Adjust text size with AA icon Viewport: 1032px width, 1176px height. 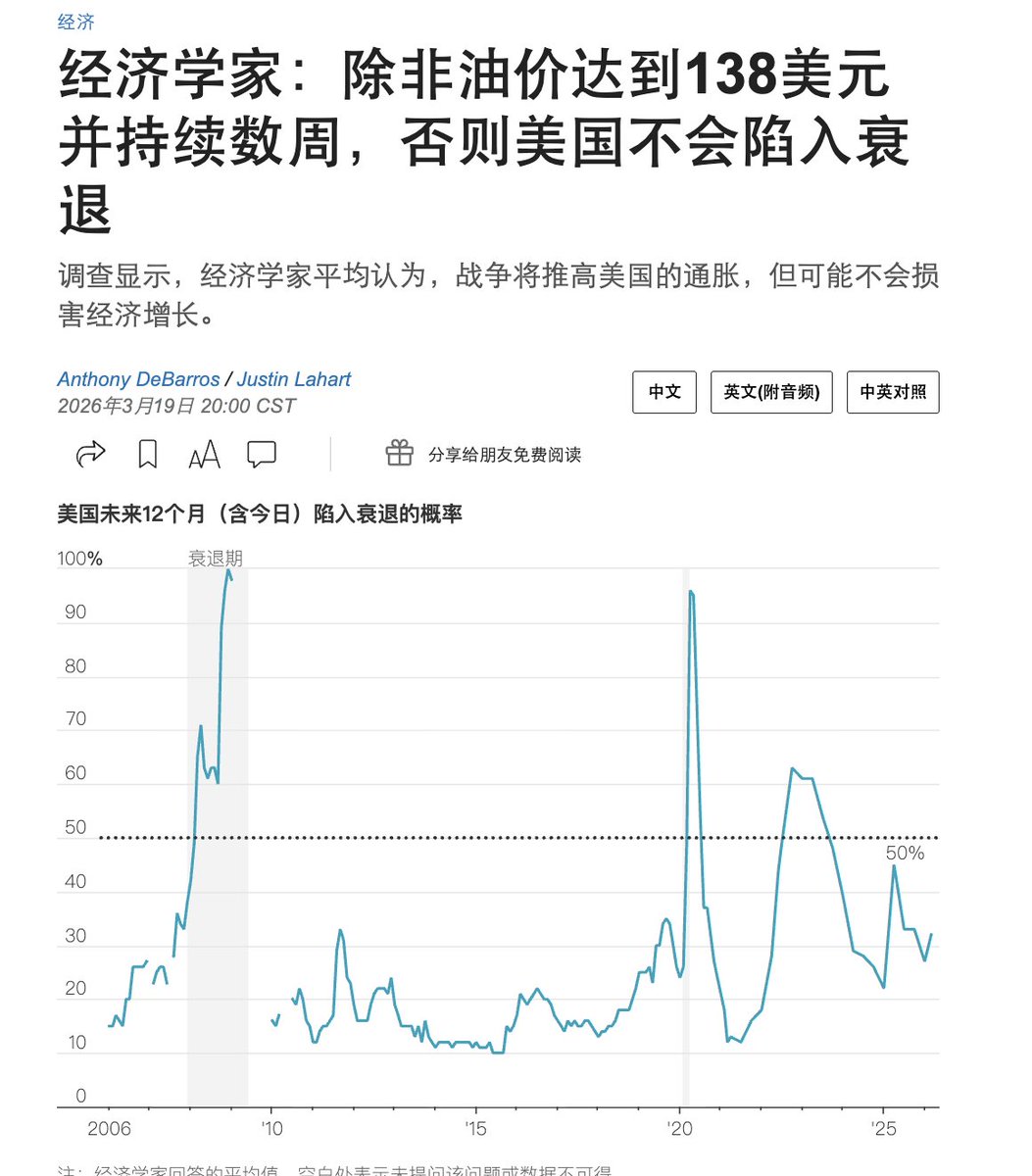click(204, 455)
